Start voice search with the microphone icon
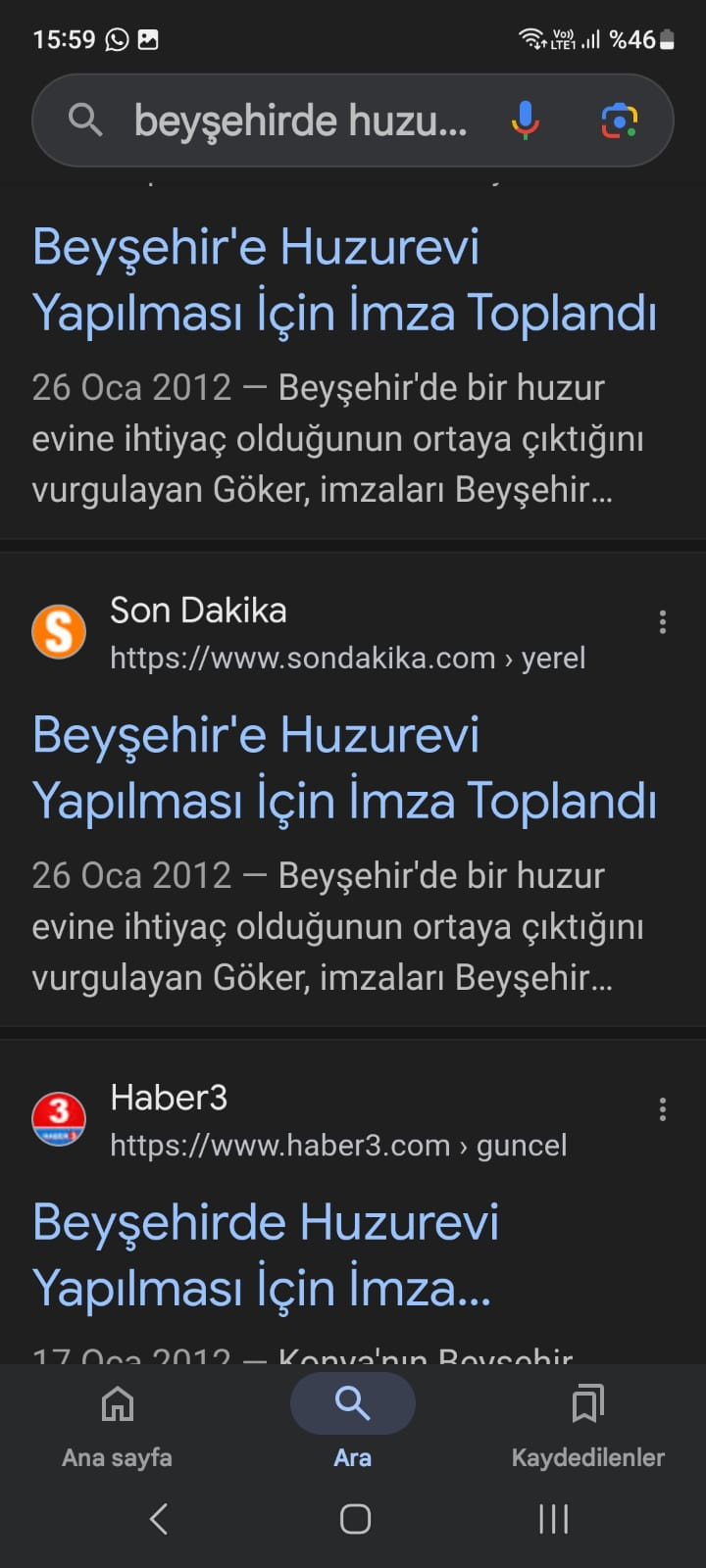Viewport: 706px width, 1568px height. pyautogui.click(x=526, y=121)
